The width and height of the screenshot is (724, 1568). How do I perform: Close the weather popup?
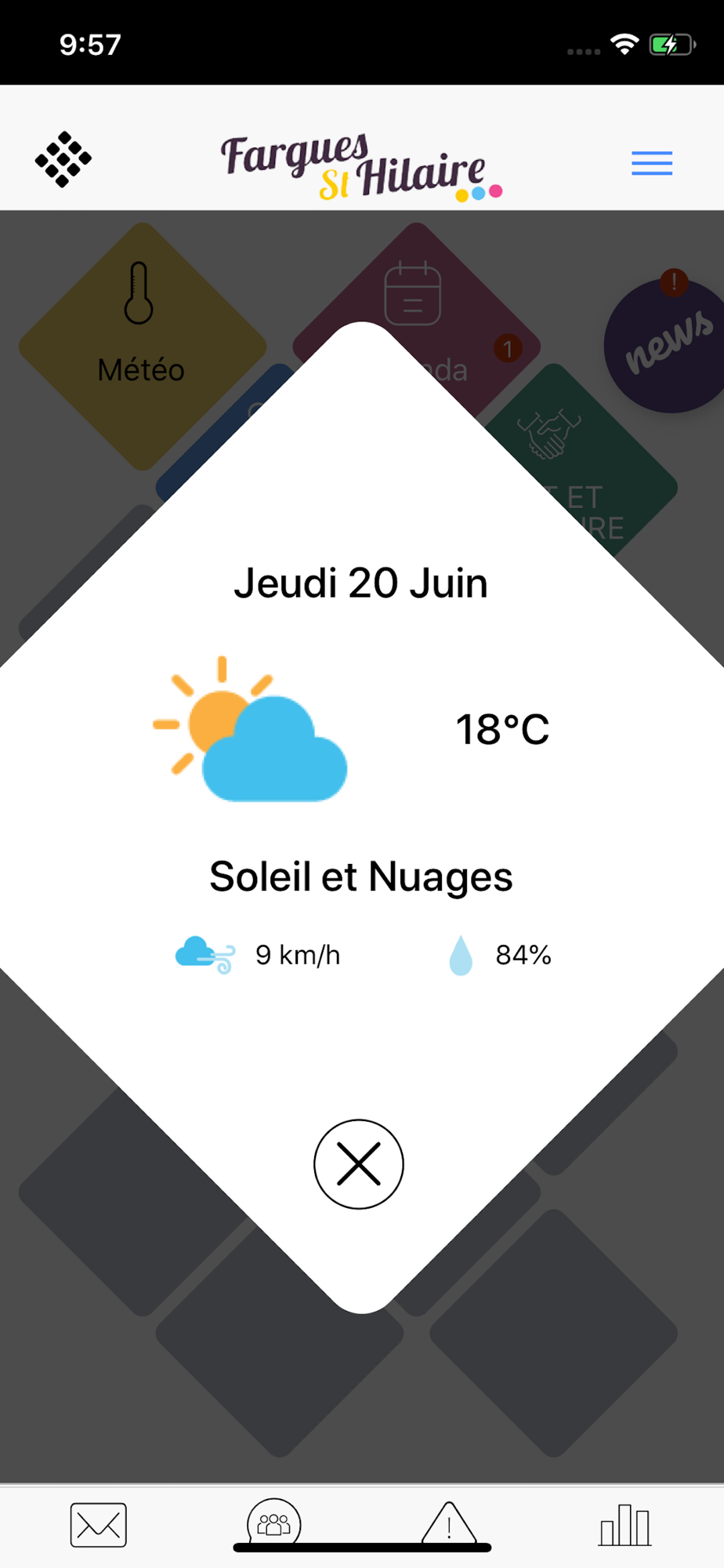tap(359, 1163)
